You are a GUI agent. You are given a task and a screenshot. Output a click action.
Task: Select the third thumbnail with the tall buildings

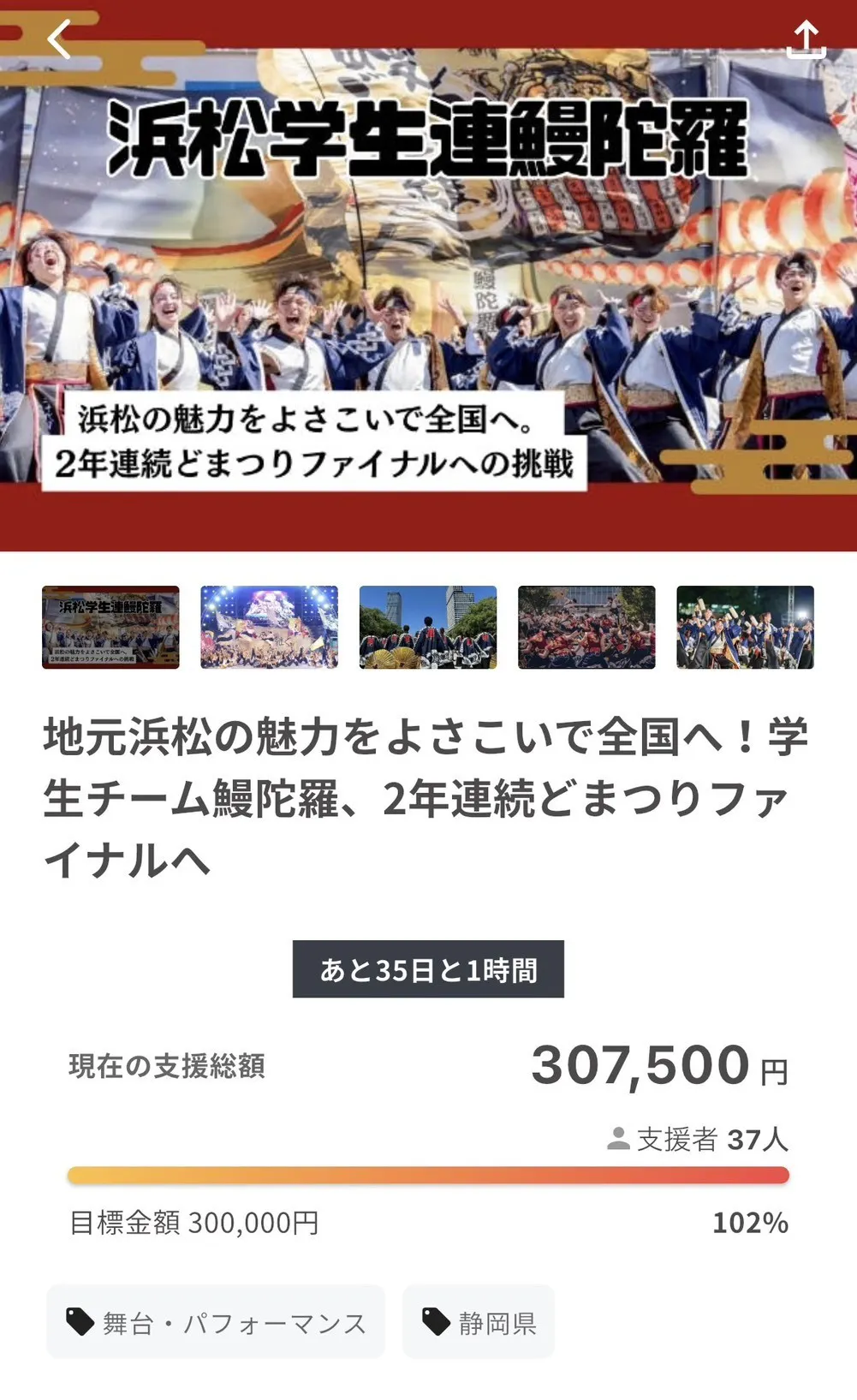[427, 627]
